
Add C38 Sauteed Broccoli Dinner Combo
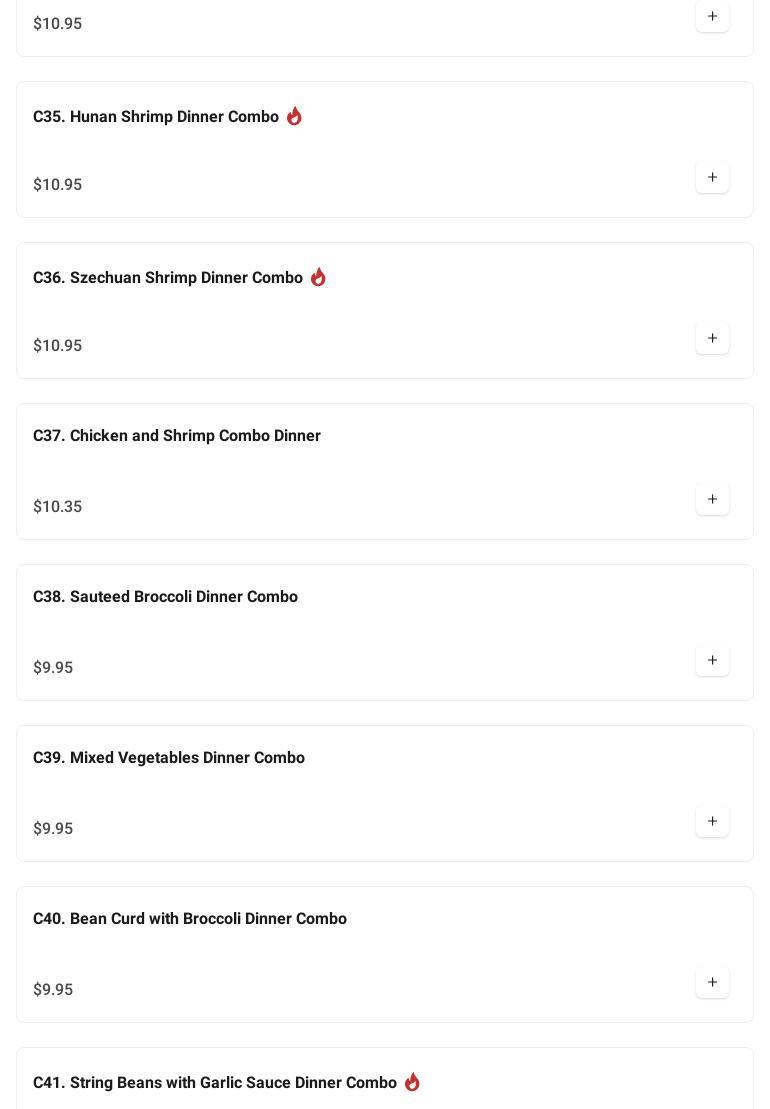tap(712, 661)
